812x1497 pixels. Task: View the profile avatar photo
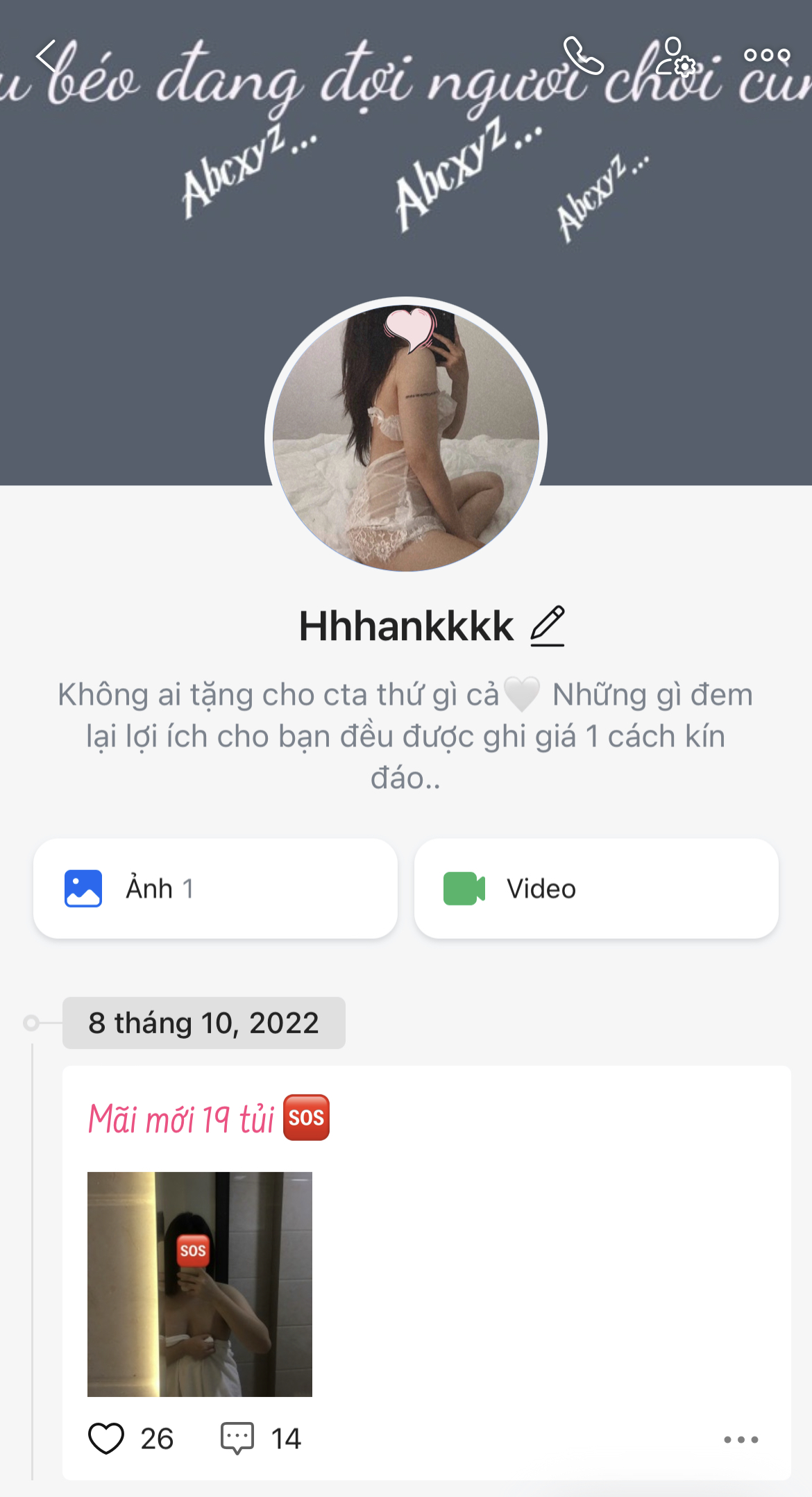click(406, 438)
